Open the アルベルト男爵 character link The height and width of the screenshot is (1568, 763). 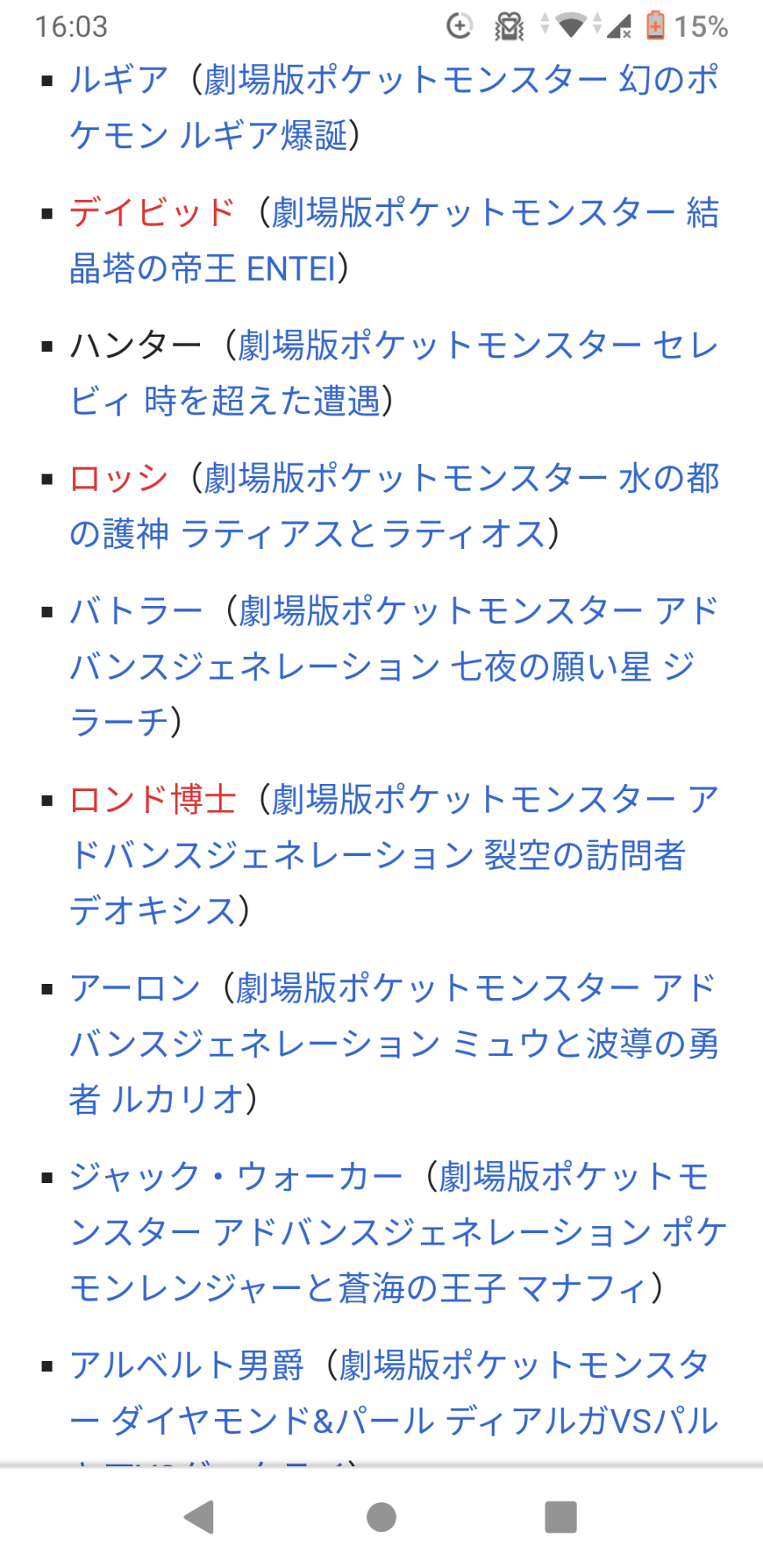187,1366
